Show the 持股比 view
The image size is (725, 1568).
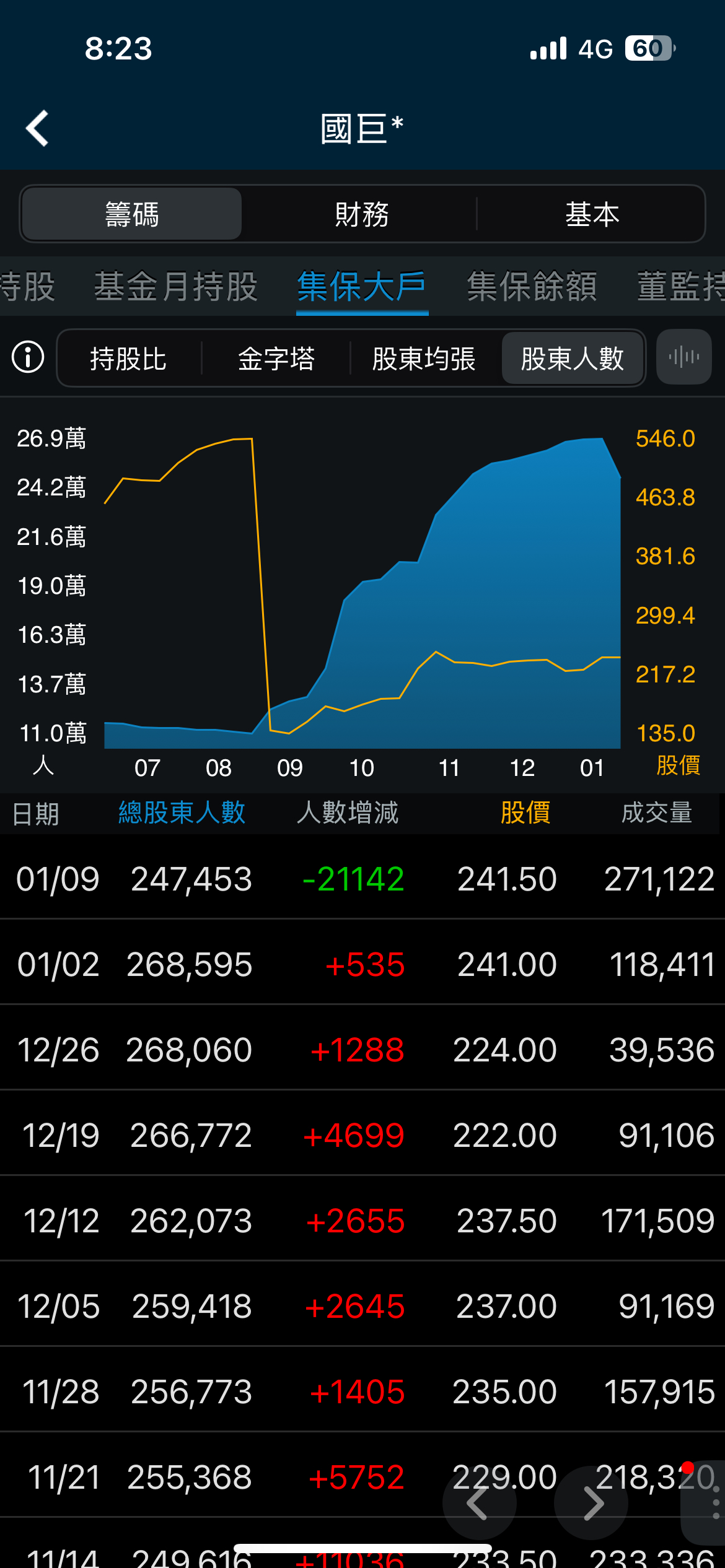coord(128,359)
